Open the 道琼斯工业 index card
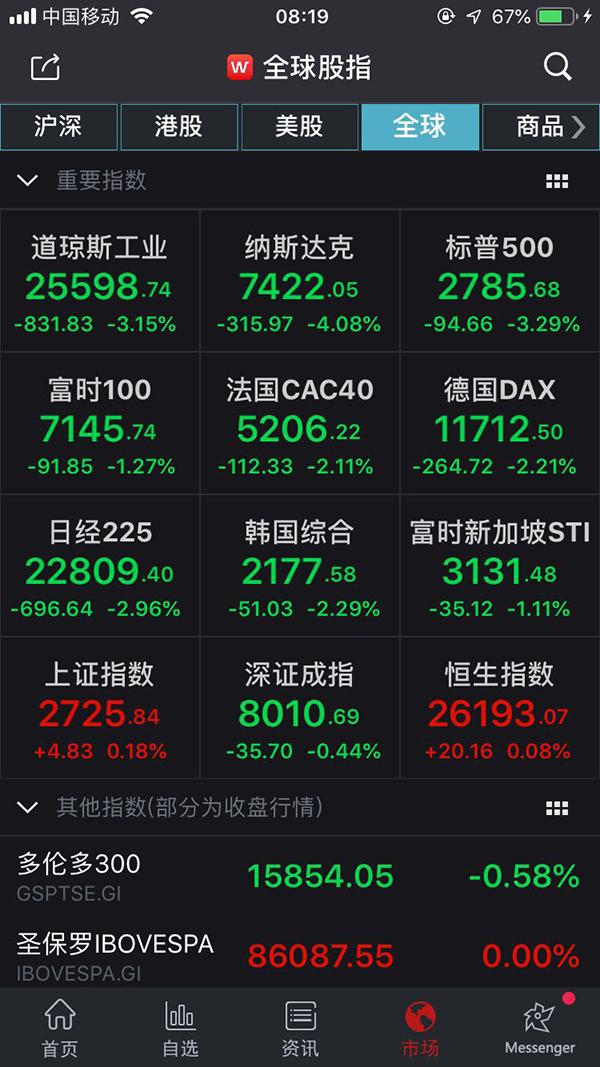The height and width of the screenshot is (1067, 600). click(99, 280)
